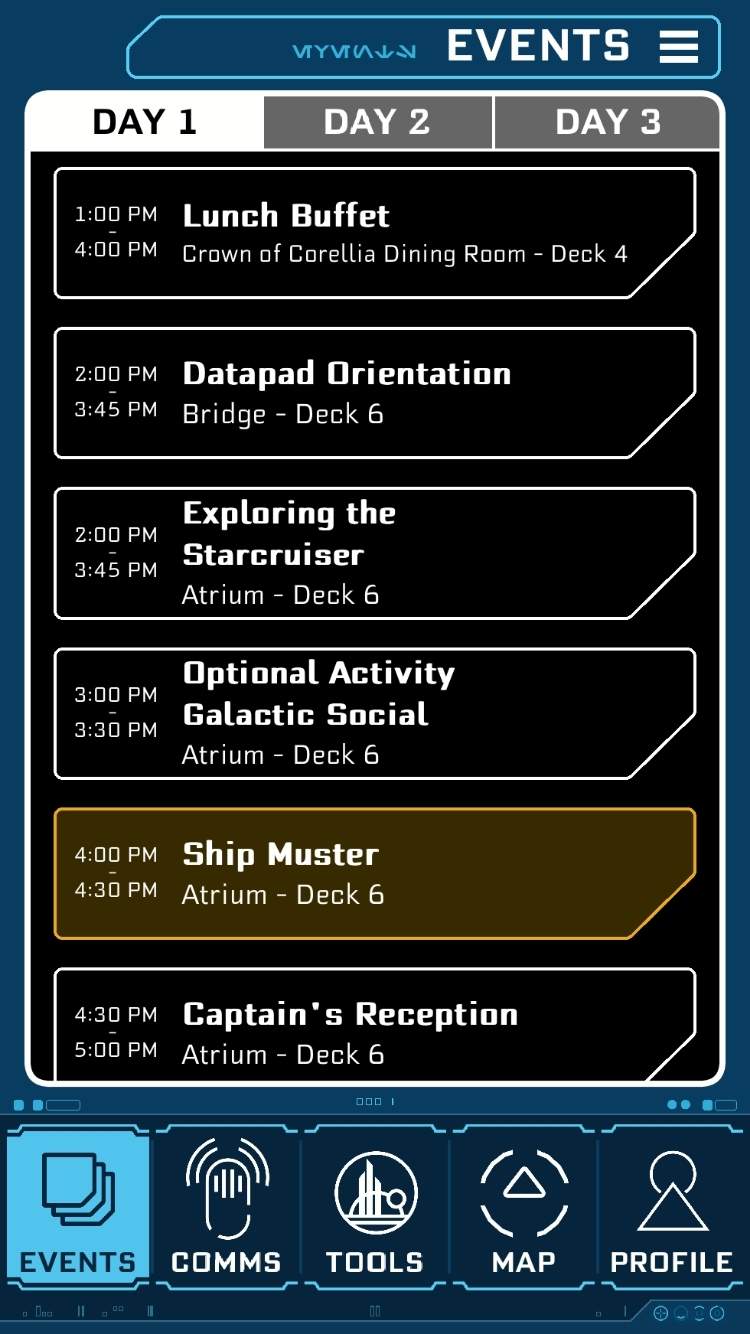Select the highlighted Ship Muster event
Viewport: 750px width, 1334px height.
click(x=375, y=873)
